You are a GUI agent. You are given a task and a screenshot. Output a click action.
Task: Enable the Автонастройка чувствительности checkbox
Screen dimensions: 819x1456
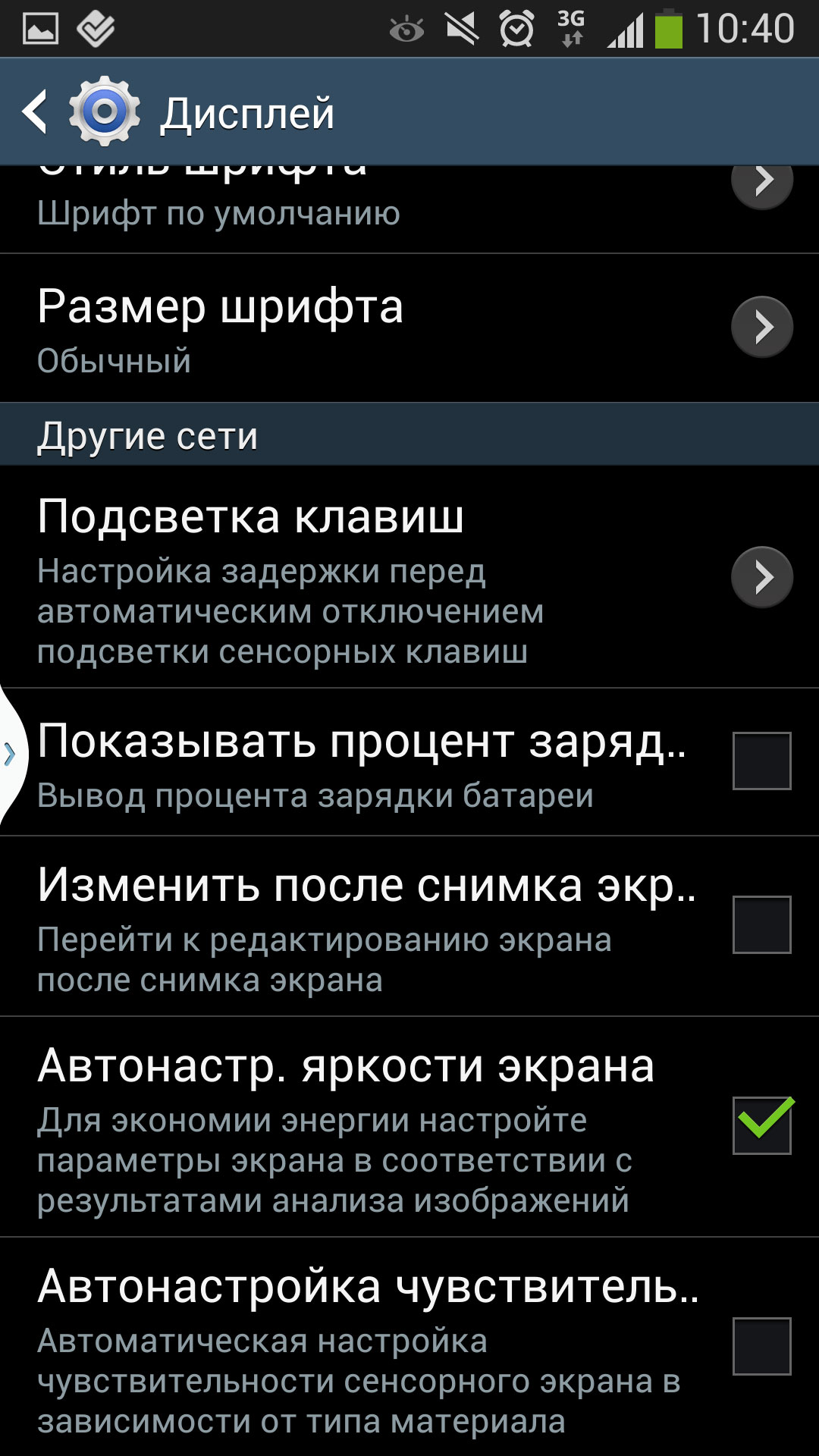point(761,1346)
